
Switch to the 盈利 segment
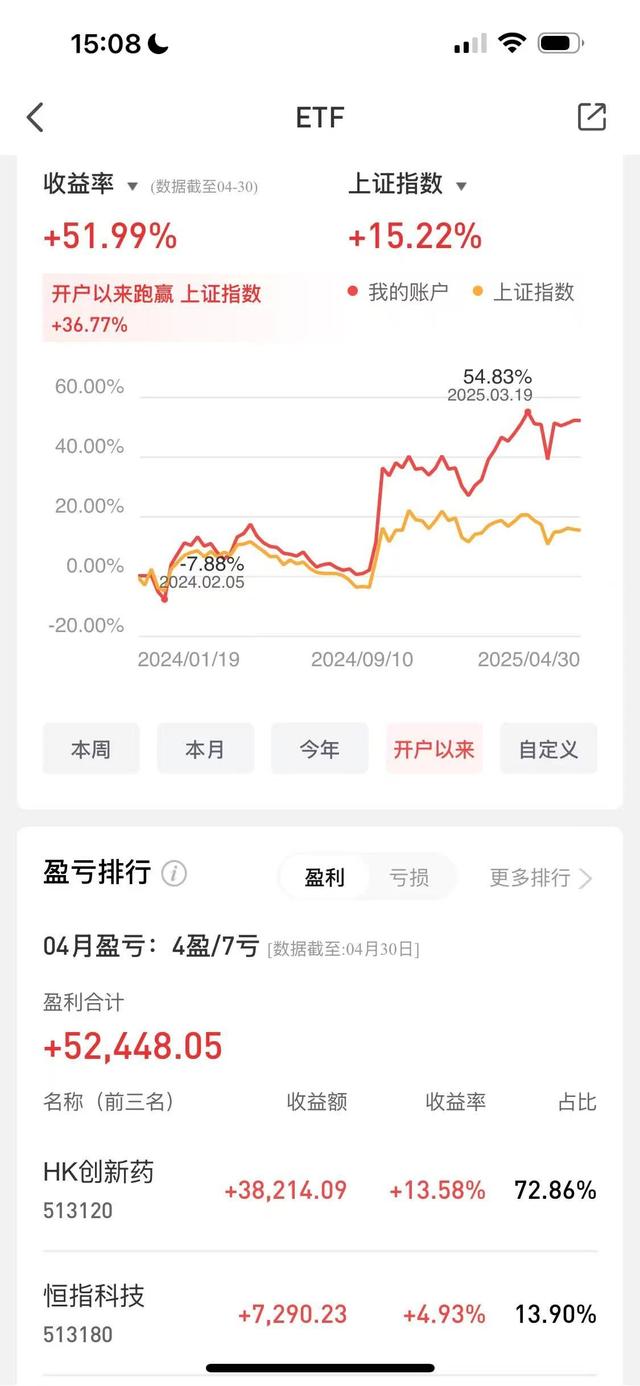pos(325,877)
